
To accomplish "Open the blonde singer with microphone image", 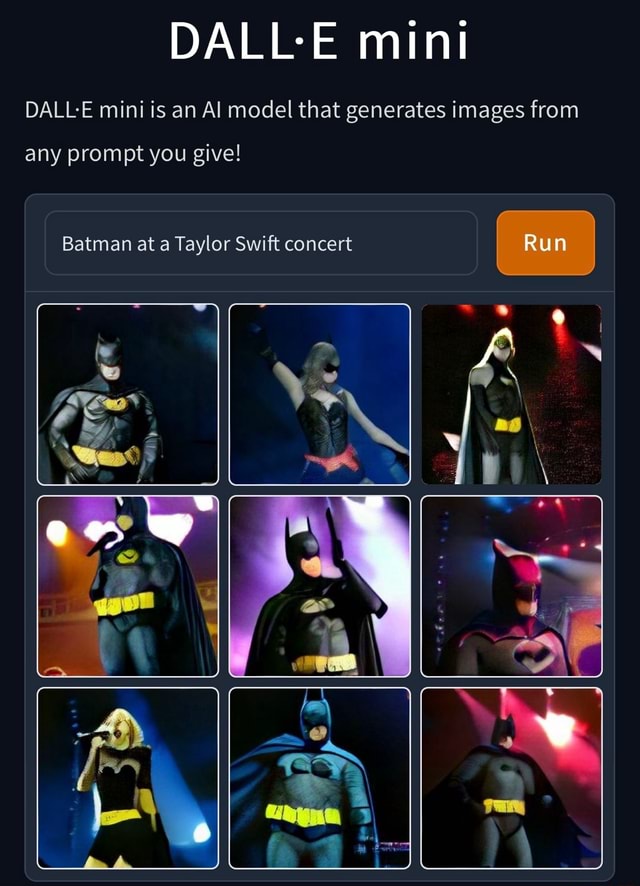I will 128,778.
